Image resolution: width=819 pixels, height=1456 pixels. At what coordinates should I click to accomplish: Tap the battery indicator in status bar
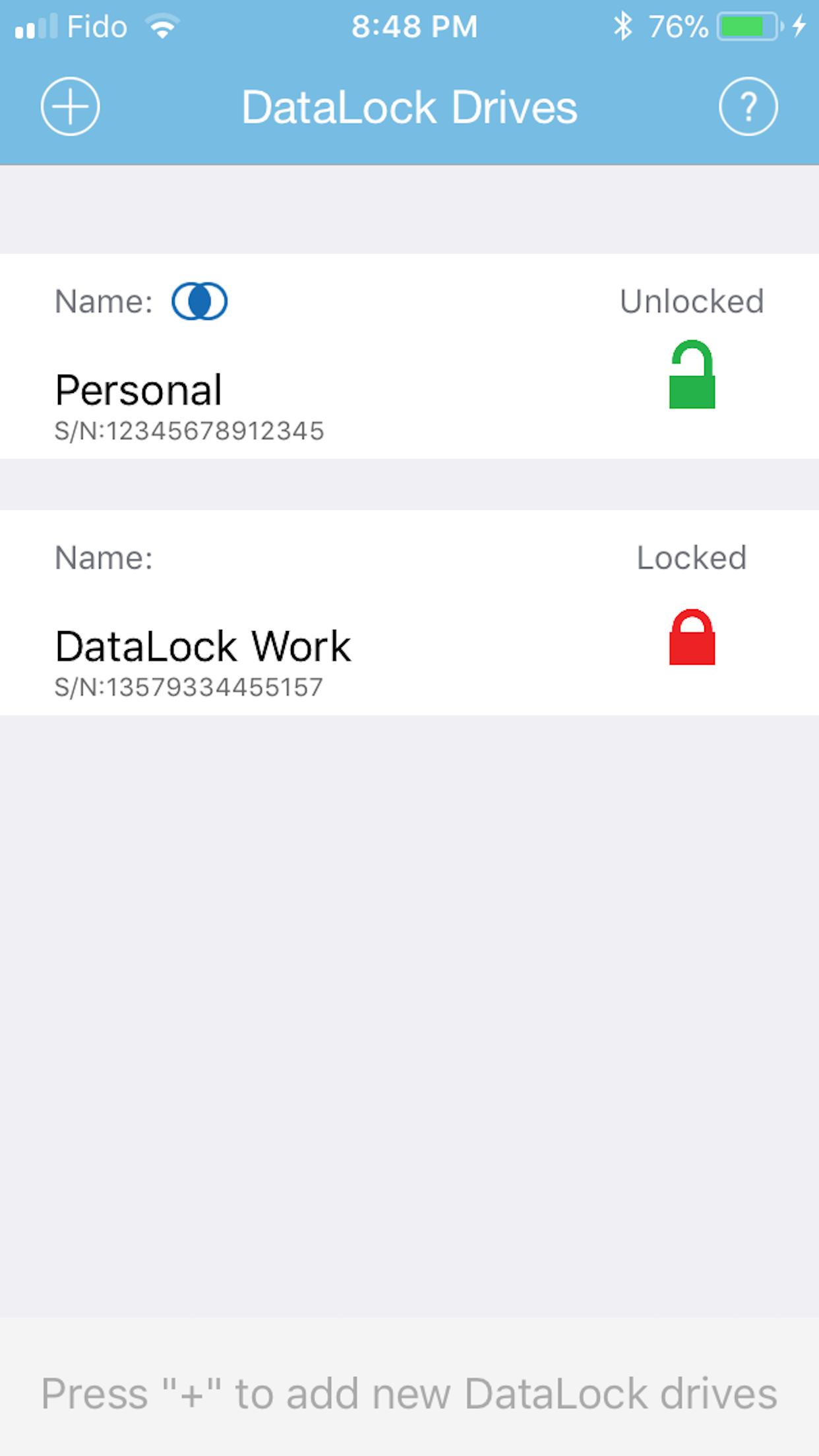[x=744, y=26]
